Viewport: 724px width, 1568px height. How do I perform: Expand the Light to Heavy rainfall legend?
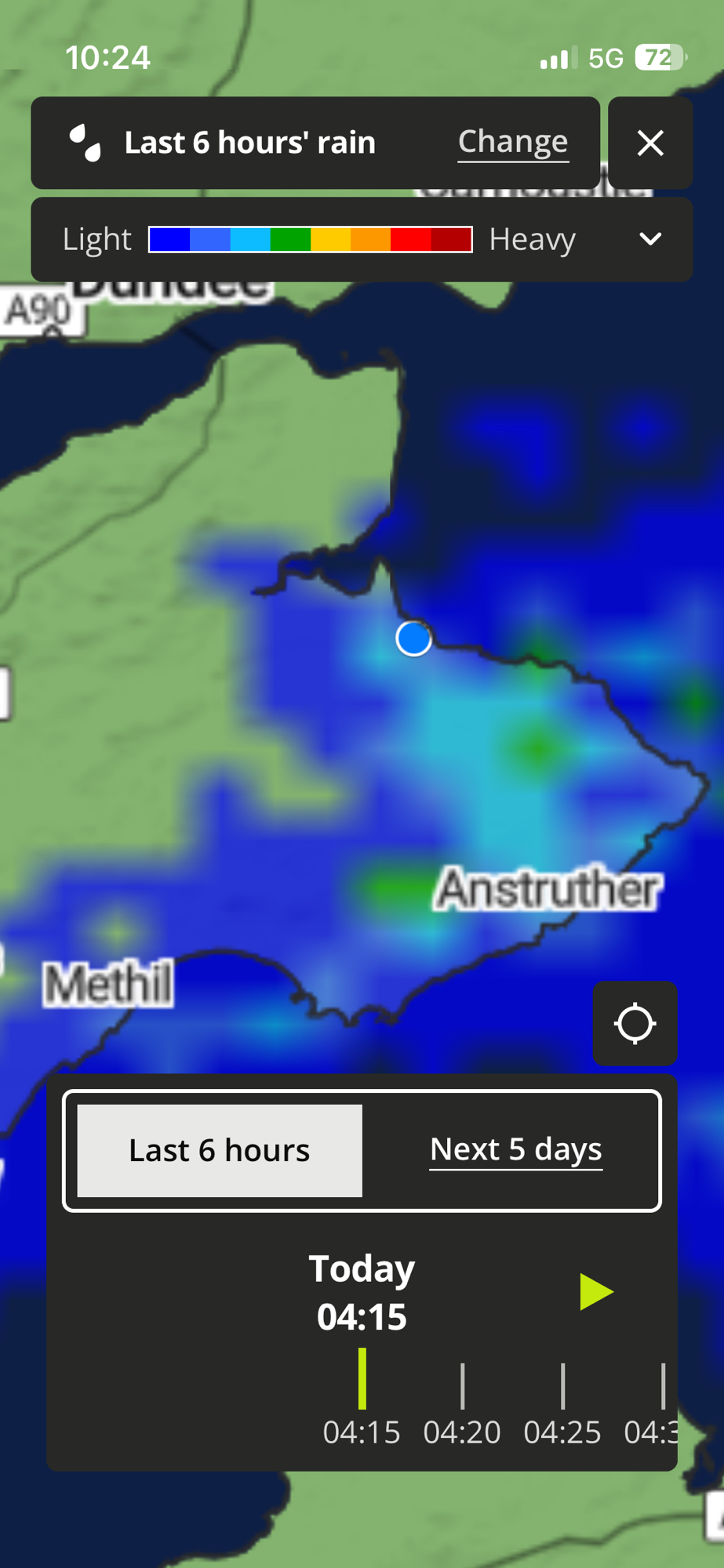click(650, 239)
